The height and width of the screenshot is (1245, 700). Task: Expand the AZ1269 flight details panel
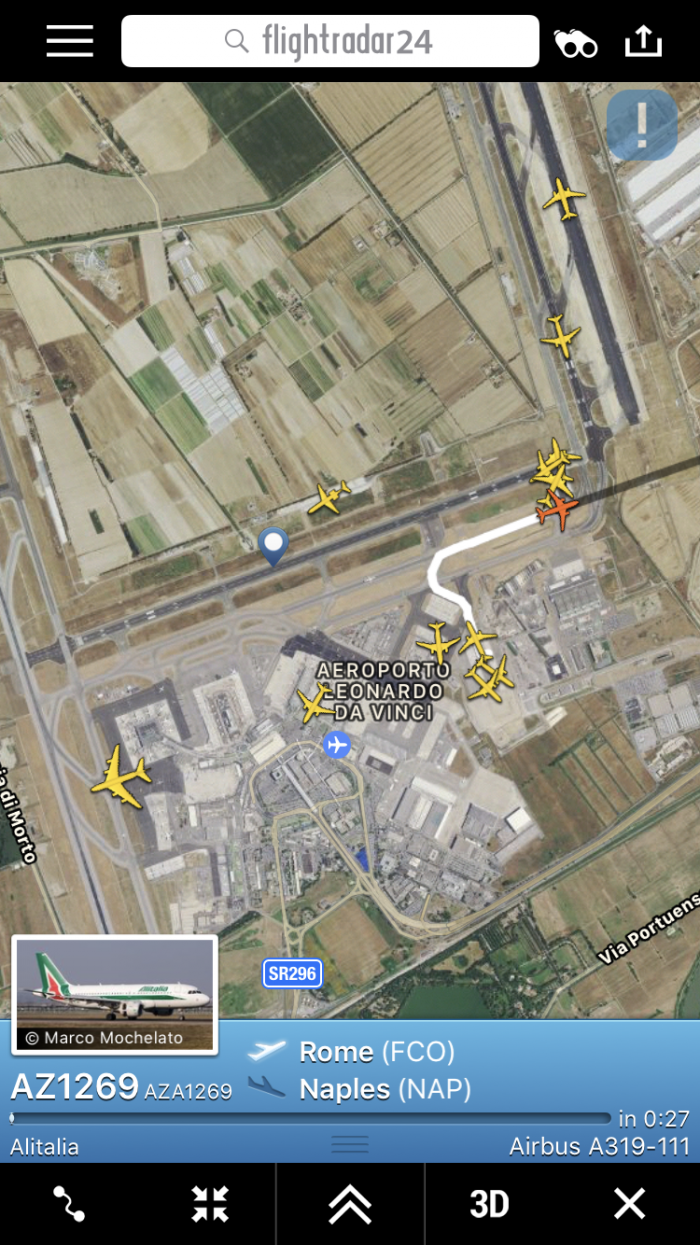(x=350, y=1204)
